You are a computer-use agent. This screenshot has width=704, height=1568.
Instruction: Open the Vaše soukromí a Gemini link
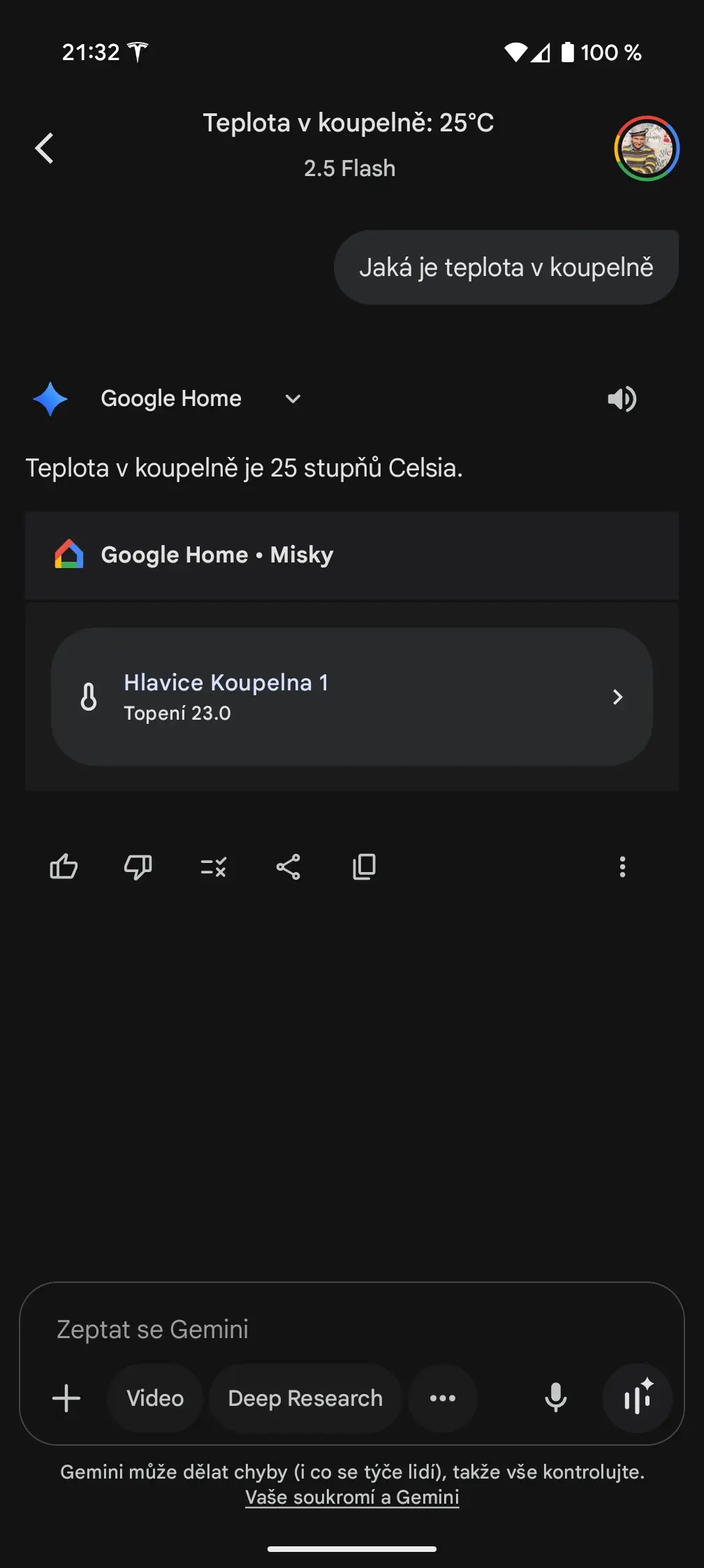[352, 1497]
